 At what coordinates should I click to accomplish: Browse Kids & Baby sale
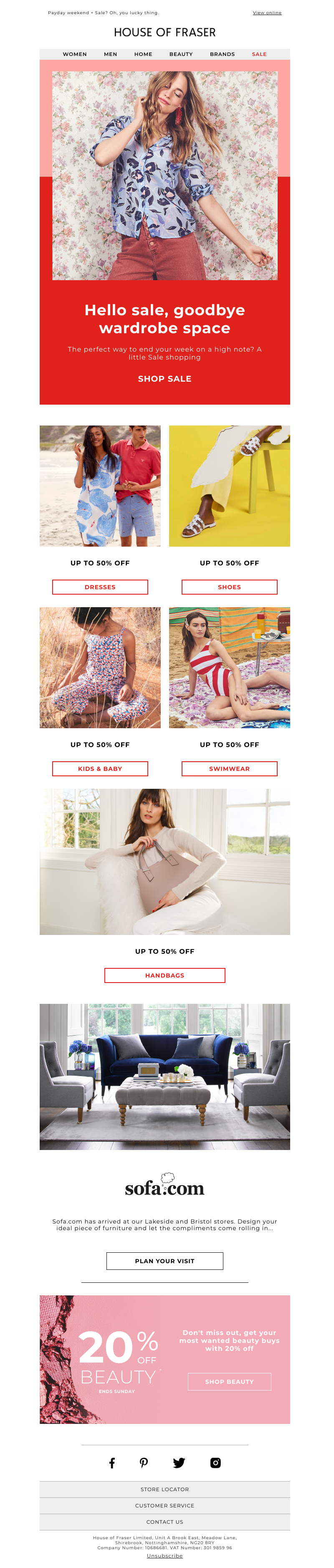click(x=100, y=769)
